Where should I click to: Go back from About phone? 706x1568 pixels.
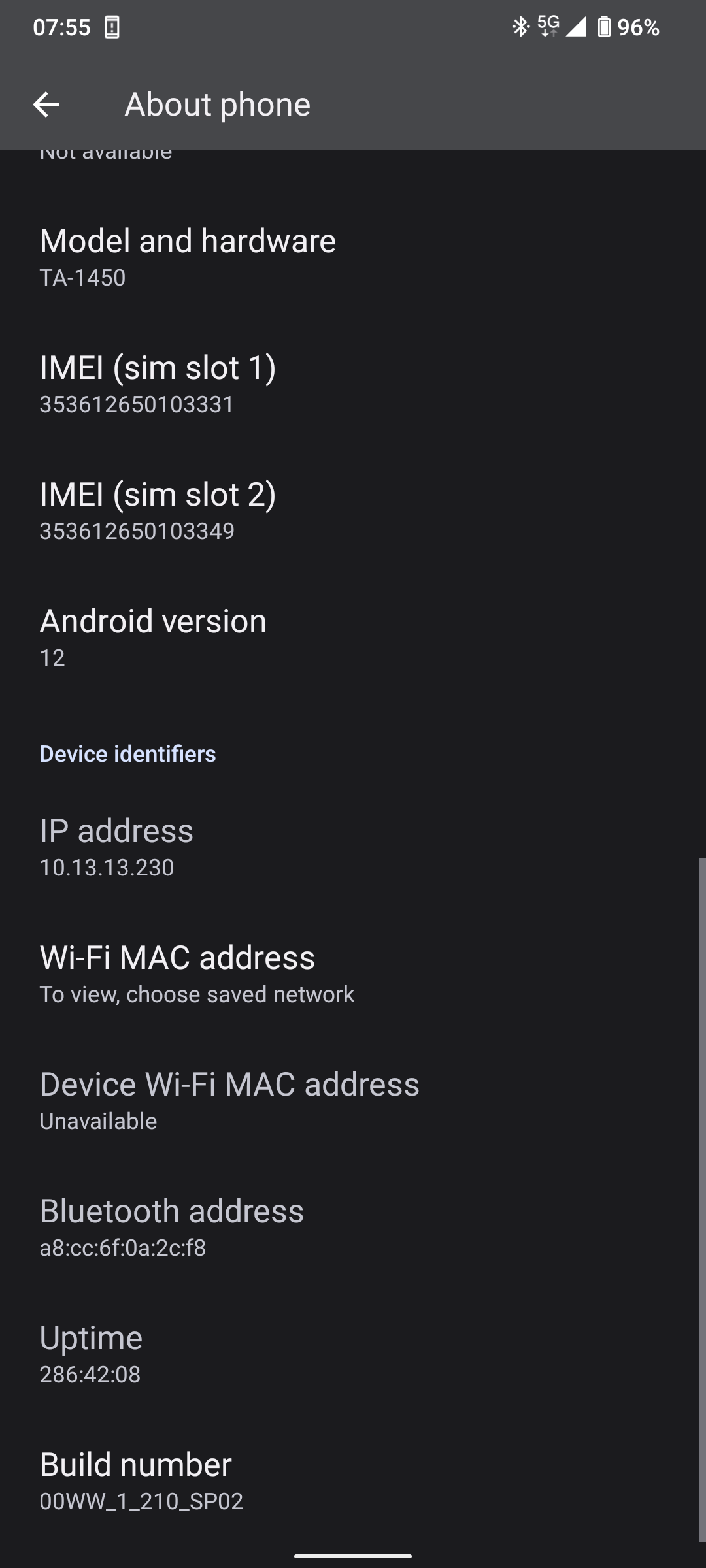[46, 105]
